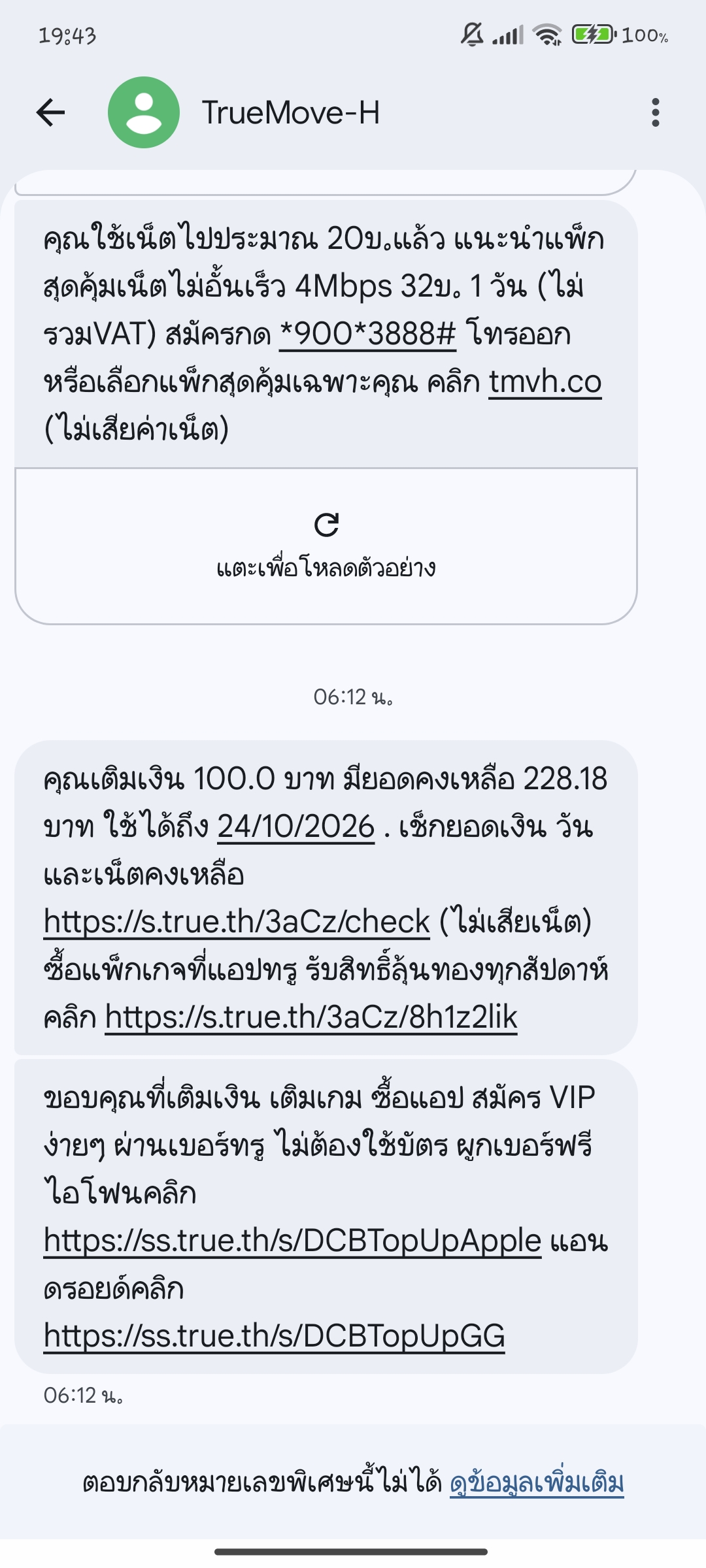This screenshot has width=706, height=1568.
Task: Dial the *900*3888# code link
Action: coord(367,335)
